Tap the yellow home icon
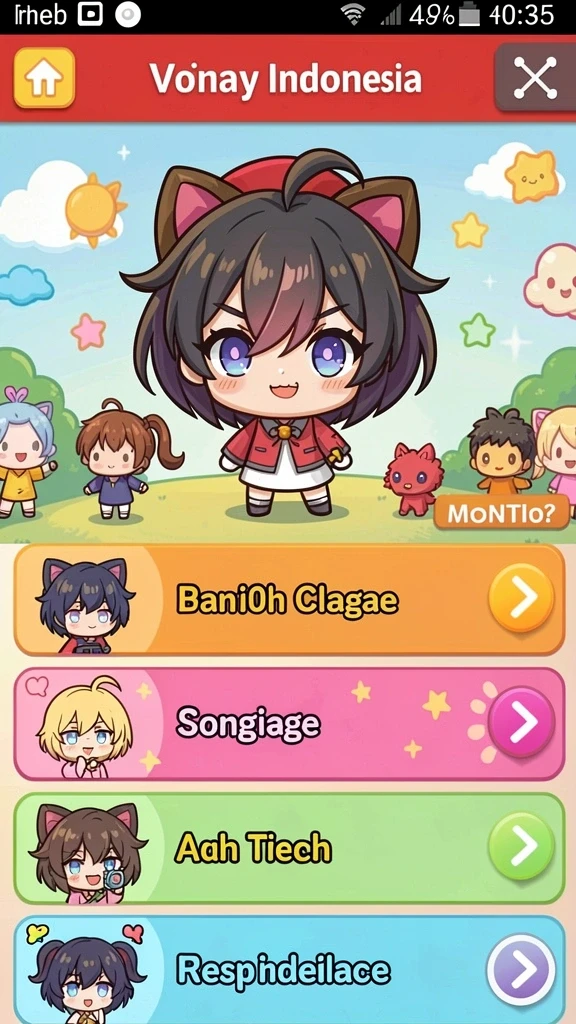The image size is (576, 1024). tap(44, 78)
